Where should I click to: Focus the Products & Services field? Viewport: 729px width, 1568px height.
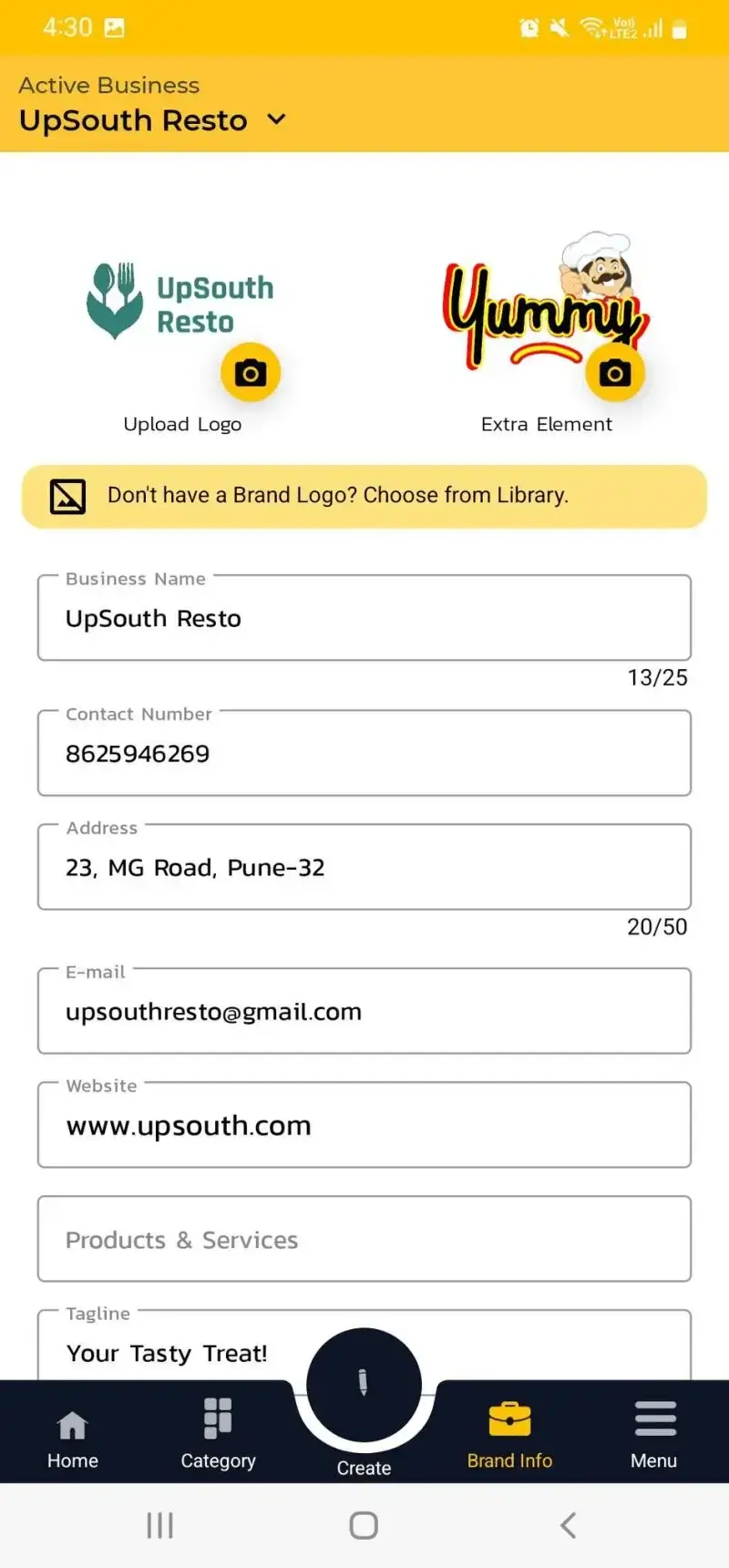[x=364, y=1239]
